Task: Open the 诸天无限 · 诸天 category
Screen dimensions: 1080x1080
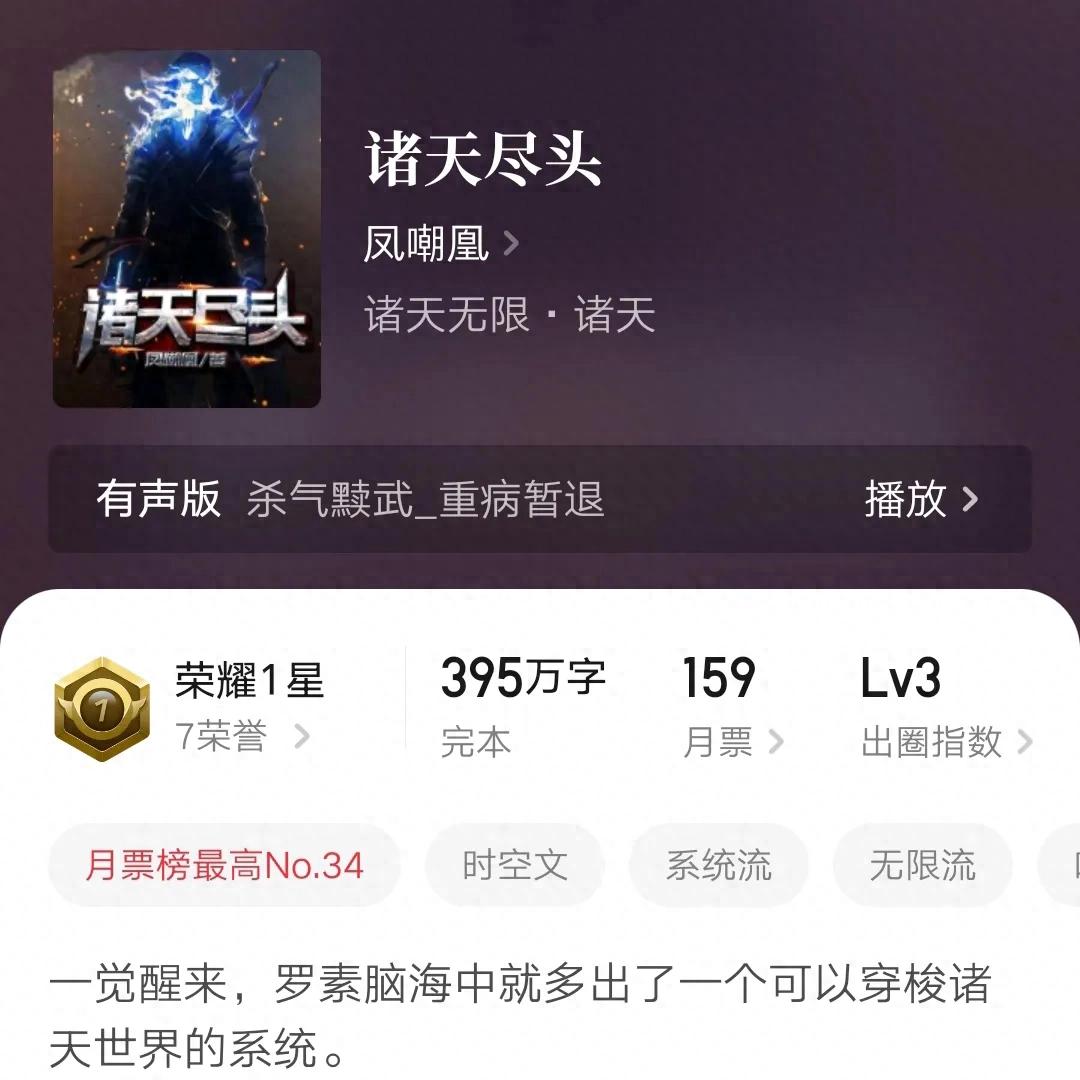Action: pyautogui.click(x=509, y=316)
